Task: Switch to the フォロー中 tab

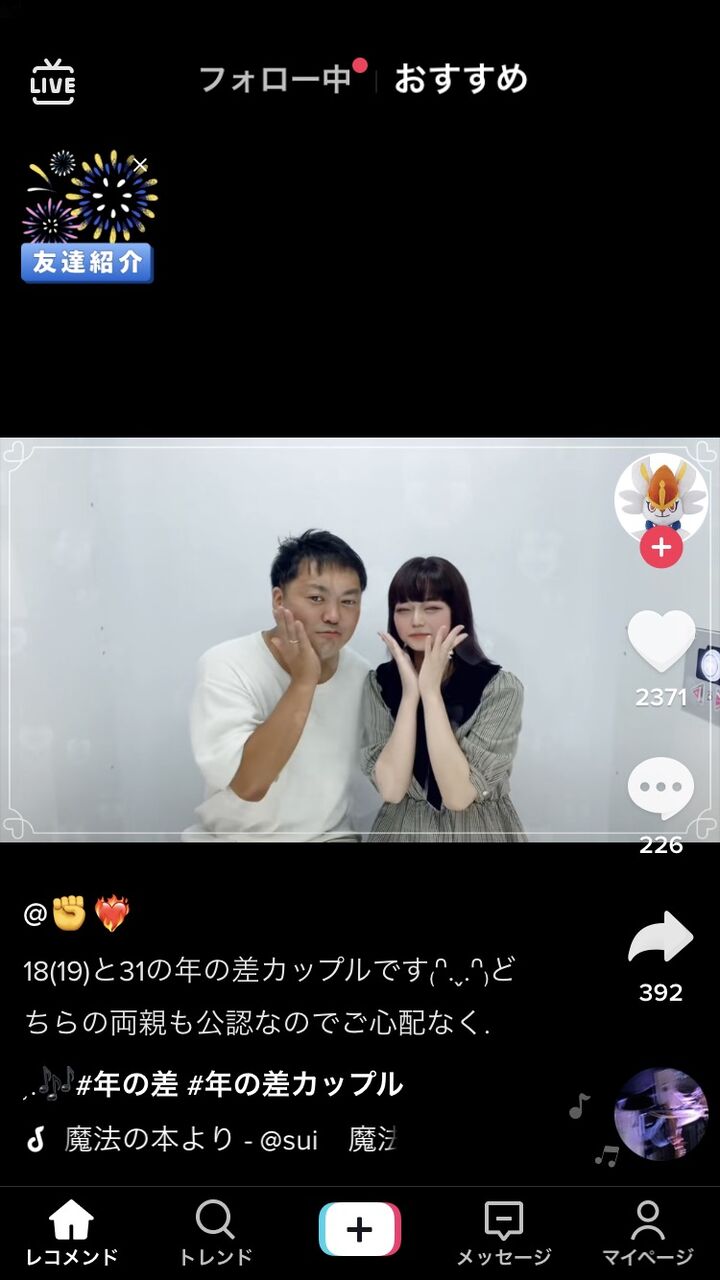Action: coord(275,79)
